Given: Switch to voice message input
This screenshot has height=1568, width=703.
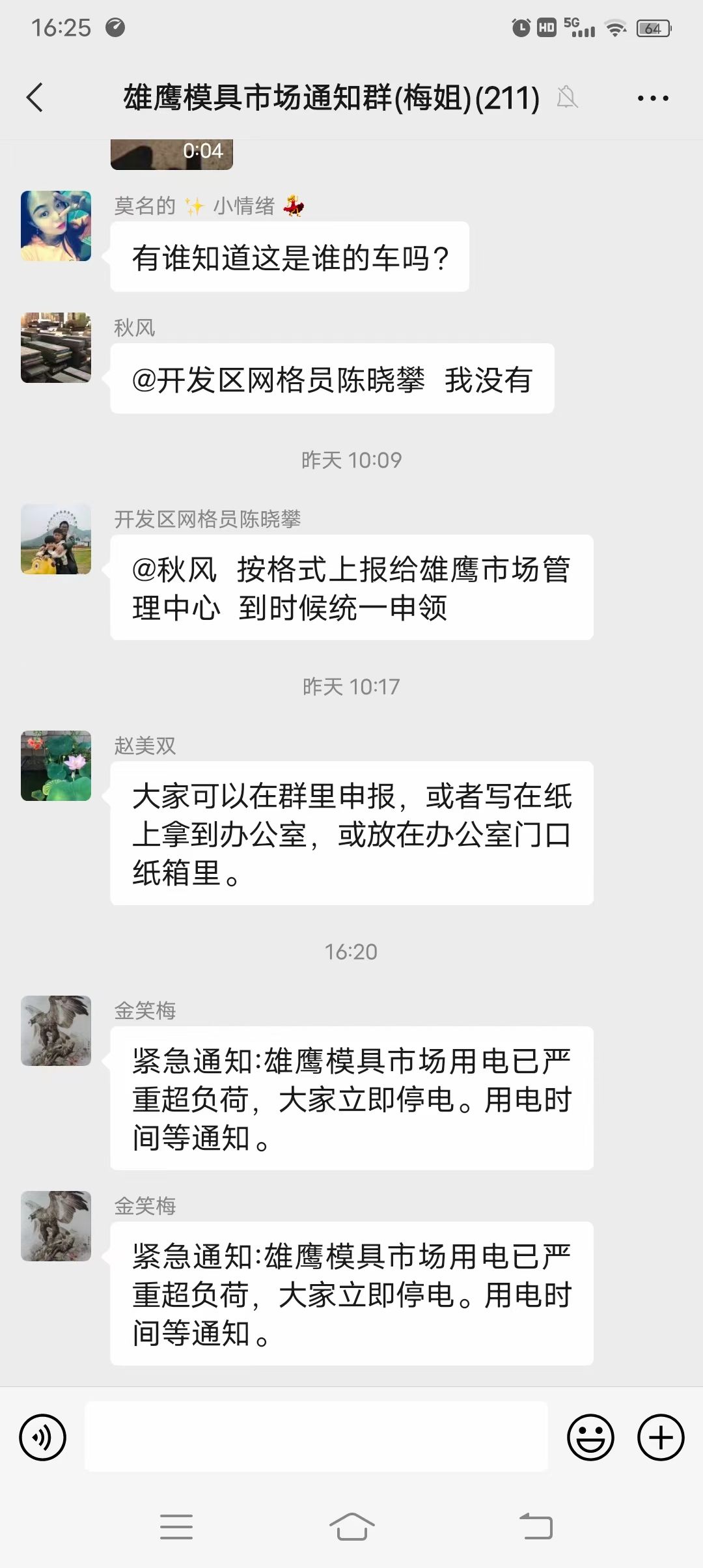Looking at the screenshot, I should pyautogui.click(x=43, y=1437).
